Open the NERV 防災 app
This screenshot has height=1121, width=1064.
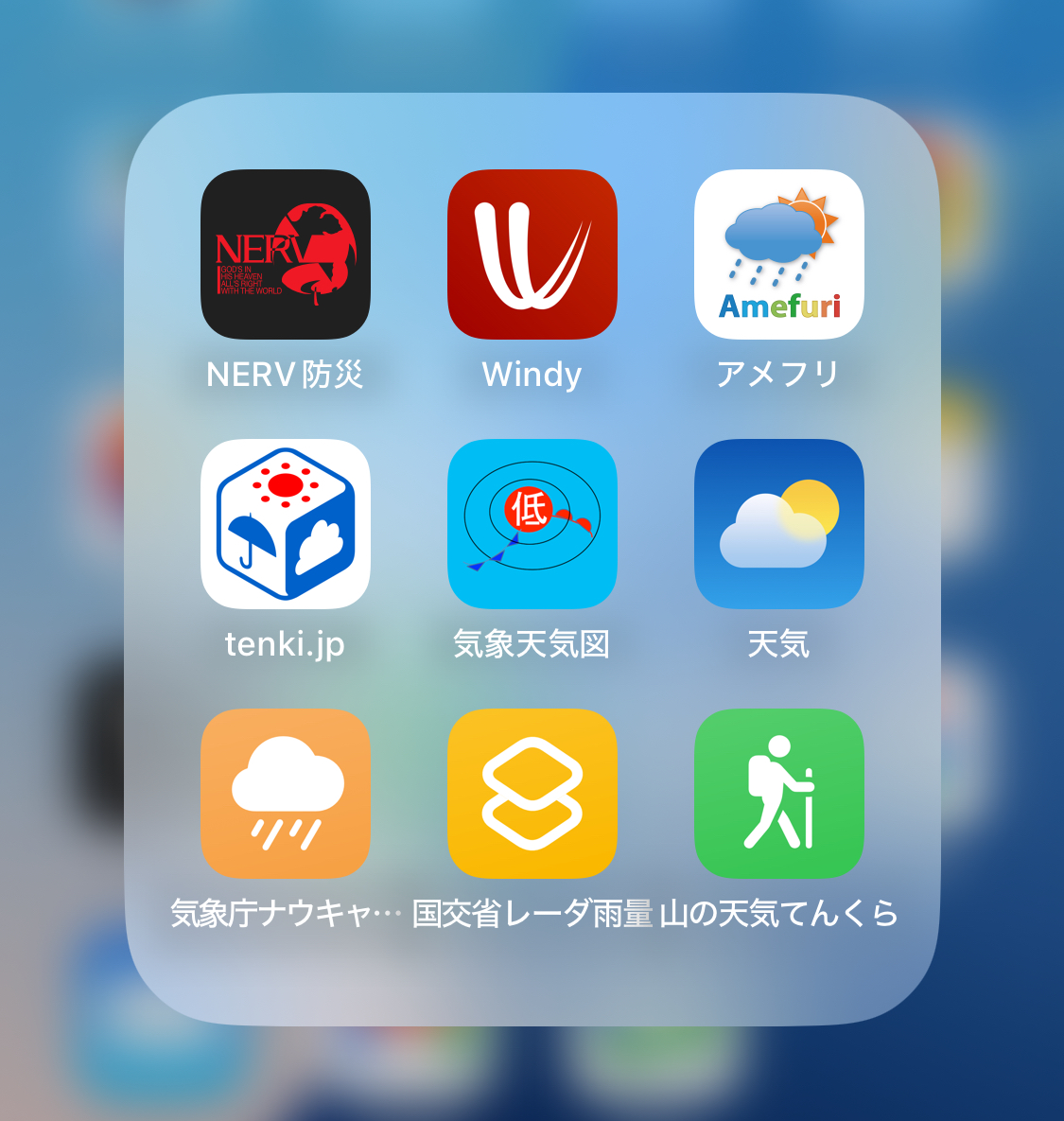[x=286, y=254]
